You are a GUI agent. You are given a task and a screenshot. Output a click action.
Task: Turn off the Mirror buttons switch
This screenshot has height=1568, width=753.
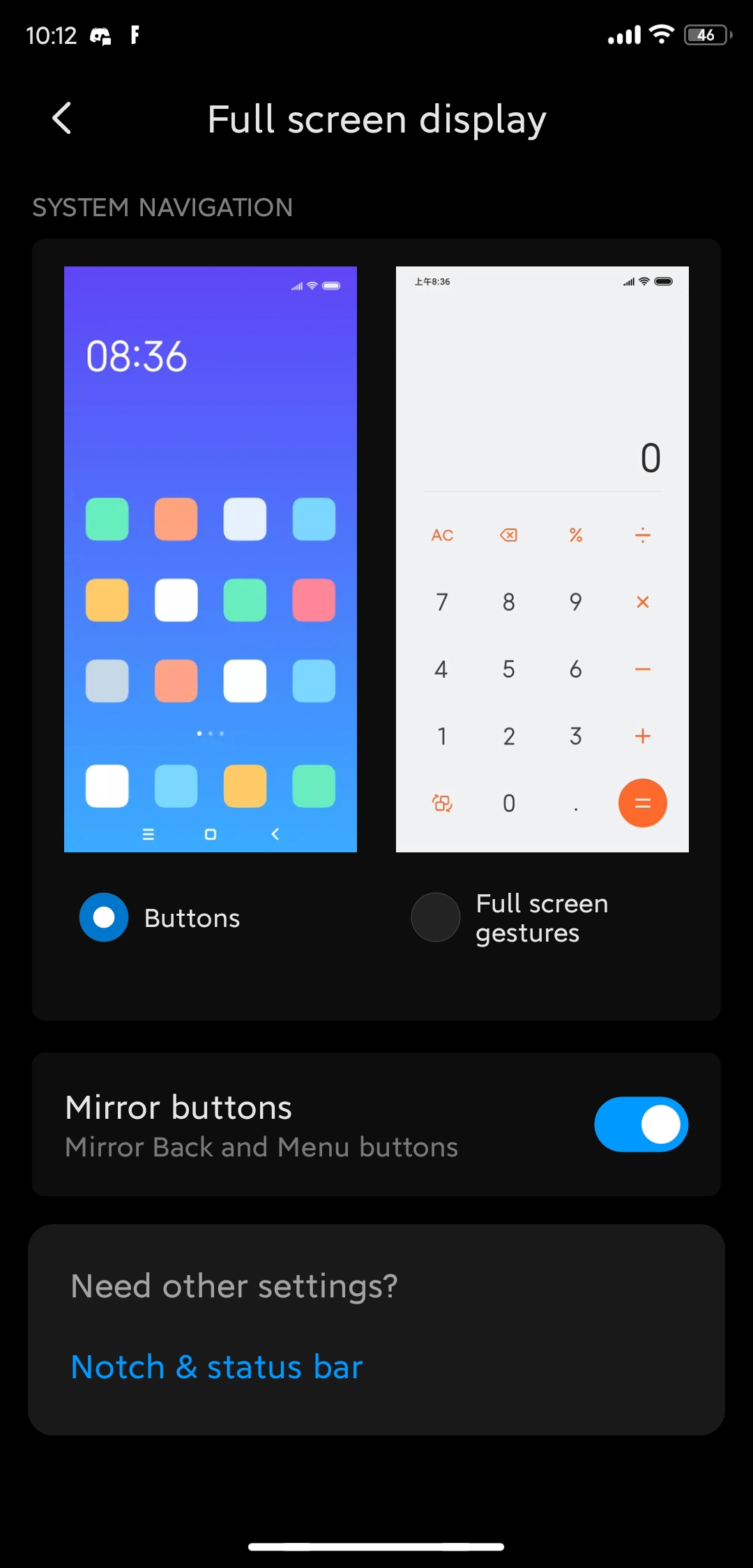click(x=641, y=1124)
